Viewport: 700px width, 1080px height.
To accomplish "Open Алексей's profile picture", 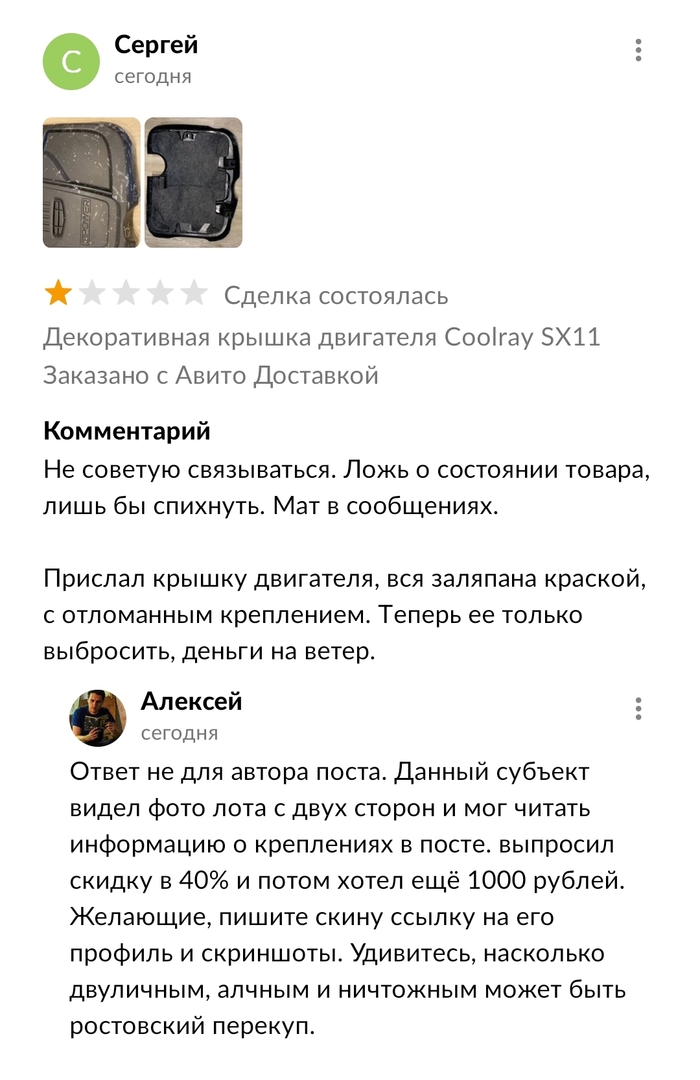I will point(97,718).
